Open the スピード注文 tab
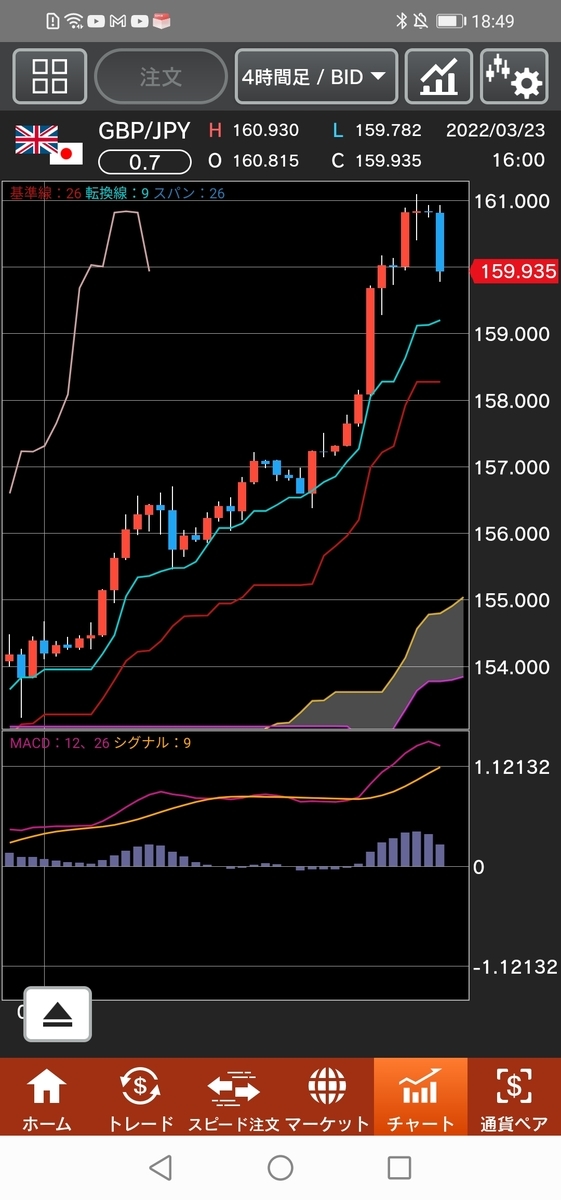The width and height of the screenshot is (561, 1200). (233, 1098)
